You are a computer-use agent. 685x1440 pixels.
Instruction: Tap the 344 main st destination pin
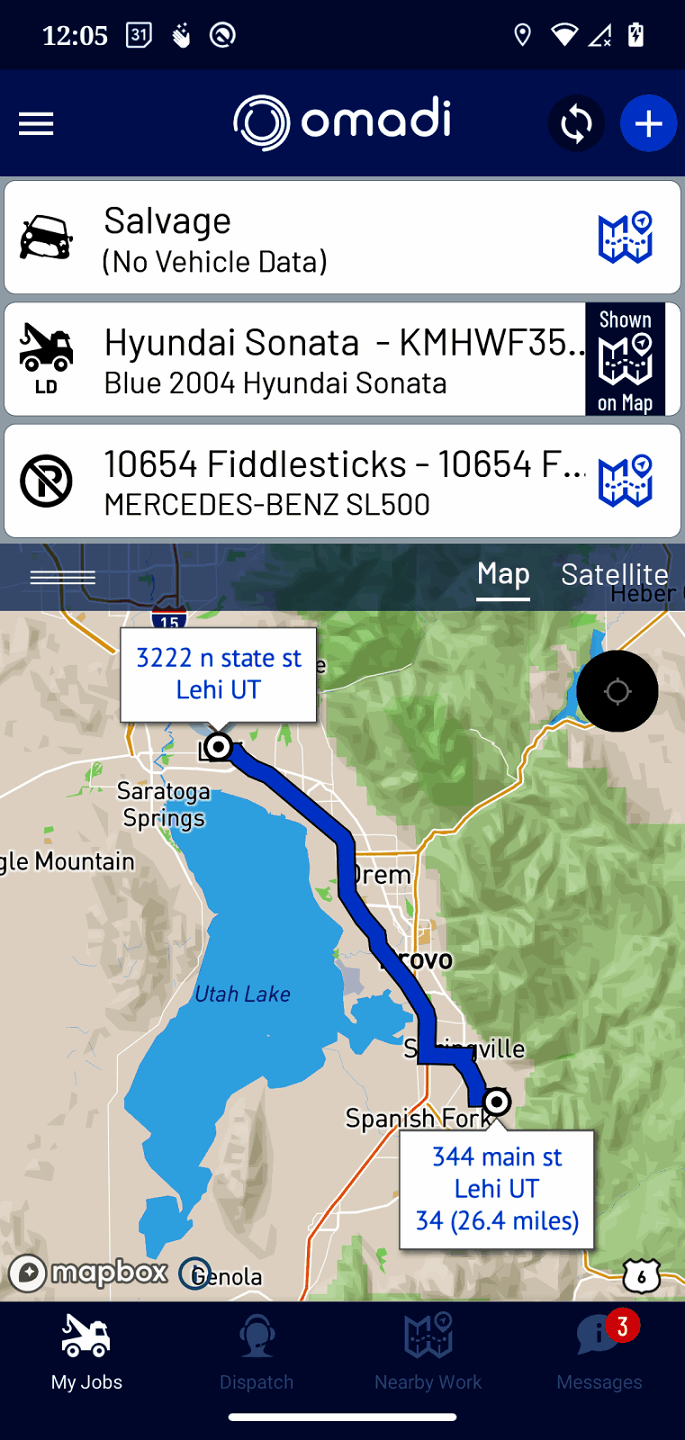[496, 1102]
